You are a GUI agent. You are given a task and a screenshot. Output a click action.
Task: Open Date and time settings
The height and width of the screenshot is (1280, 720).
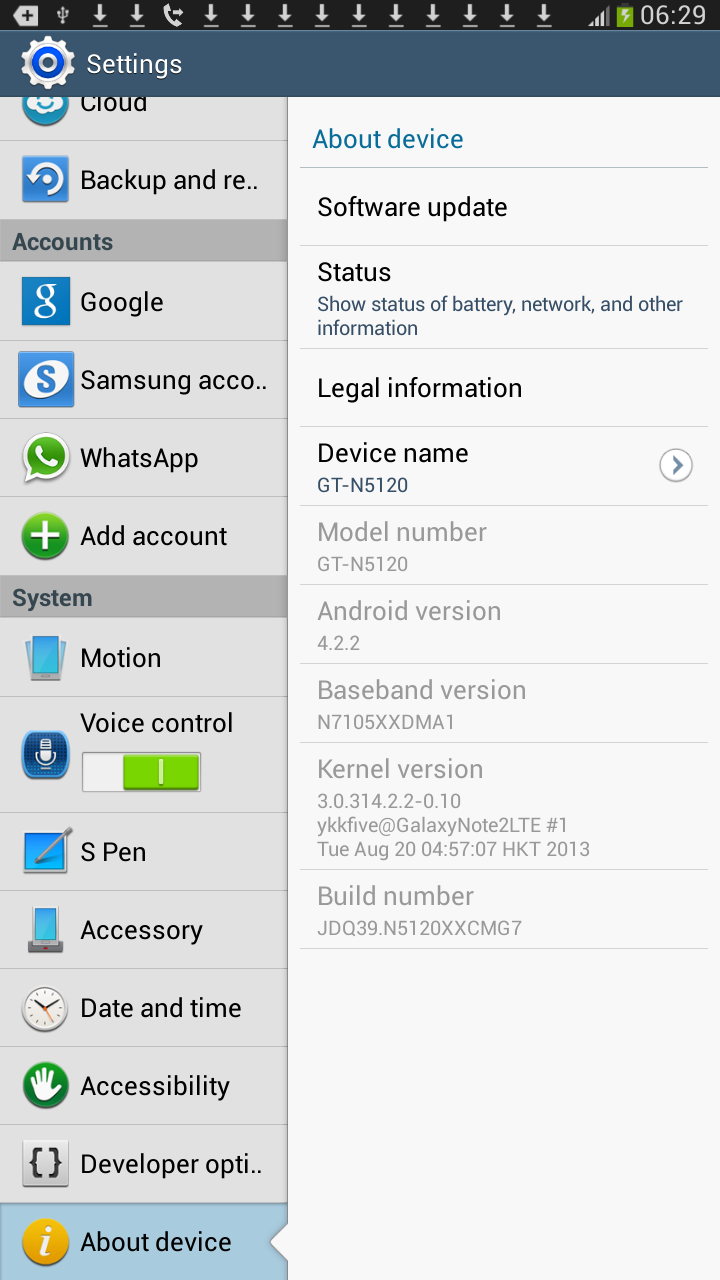(x=143, y=1008)
